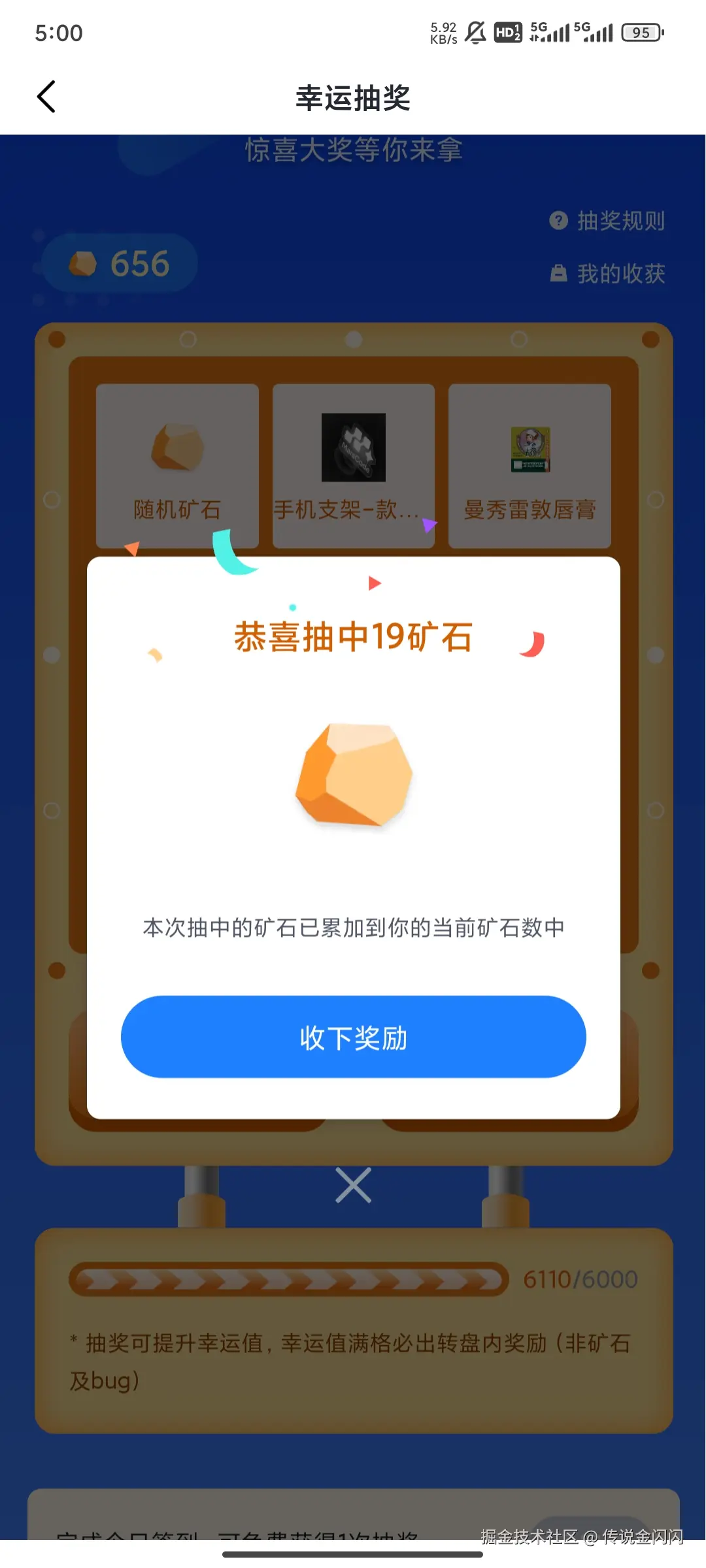Tap the network speed 5.92 KB/s indicator
The image size is (706, 1568).
tap(443, 32)
